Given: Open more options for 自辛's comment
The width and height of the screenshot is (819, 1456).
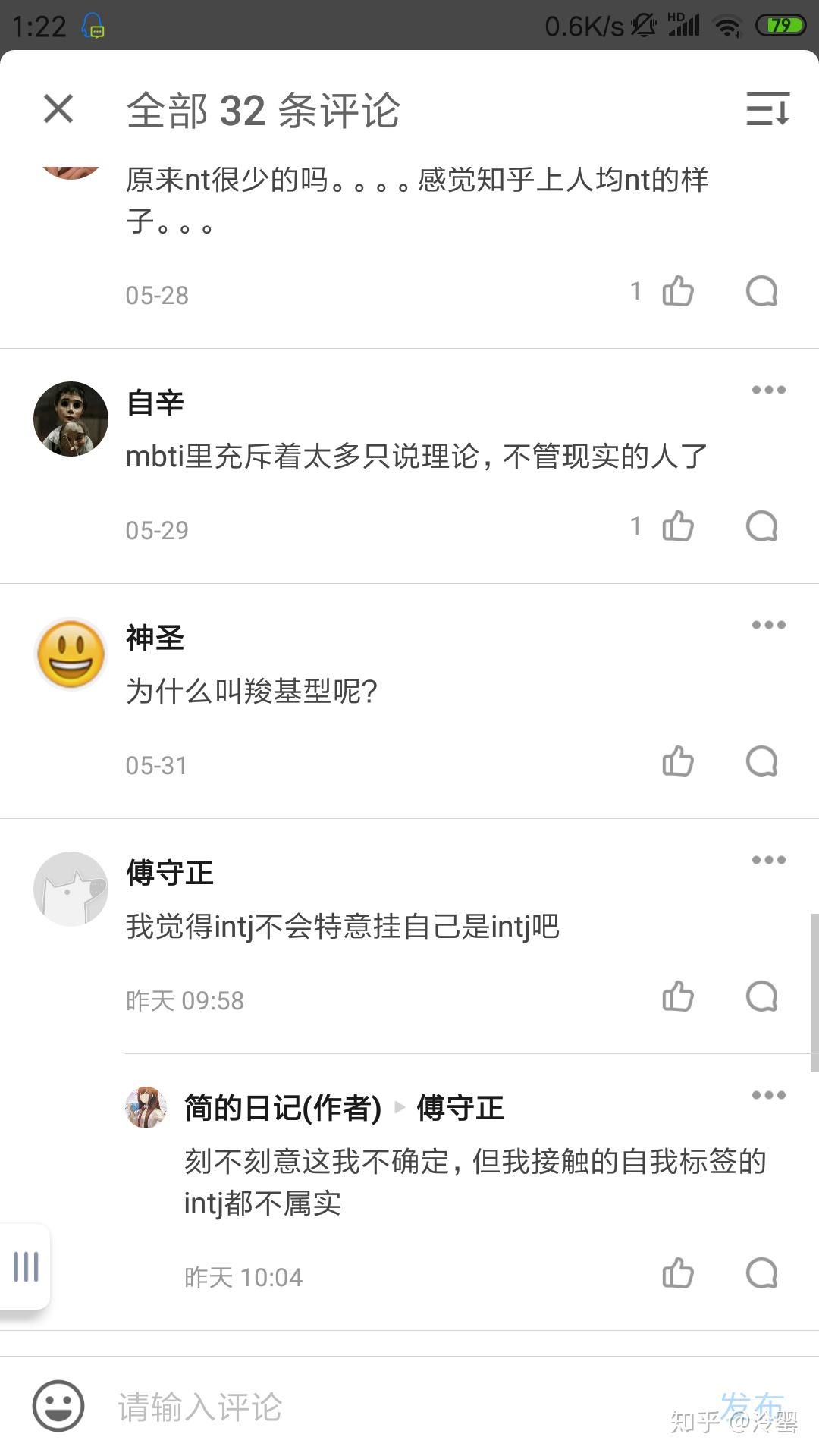Looking at the screenshot, I should pyautogui.click(x=768, y=390).
